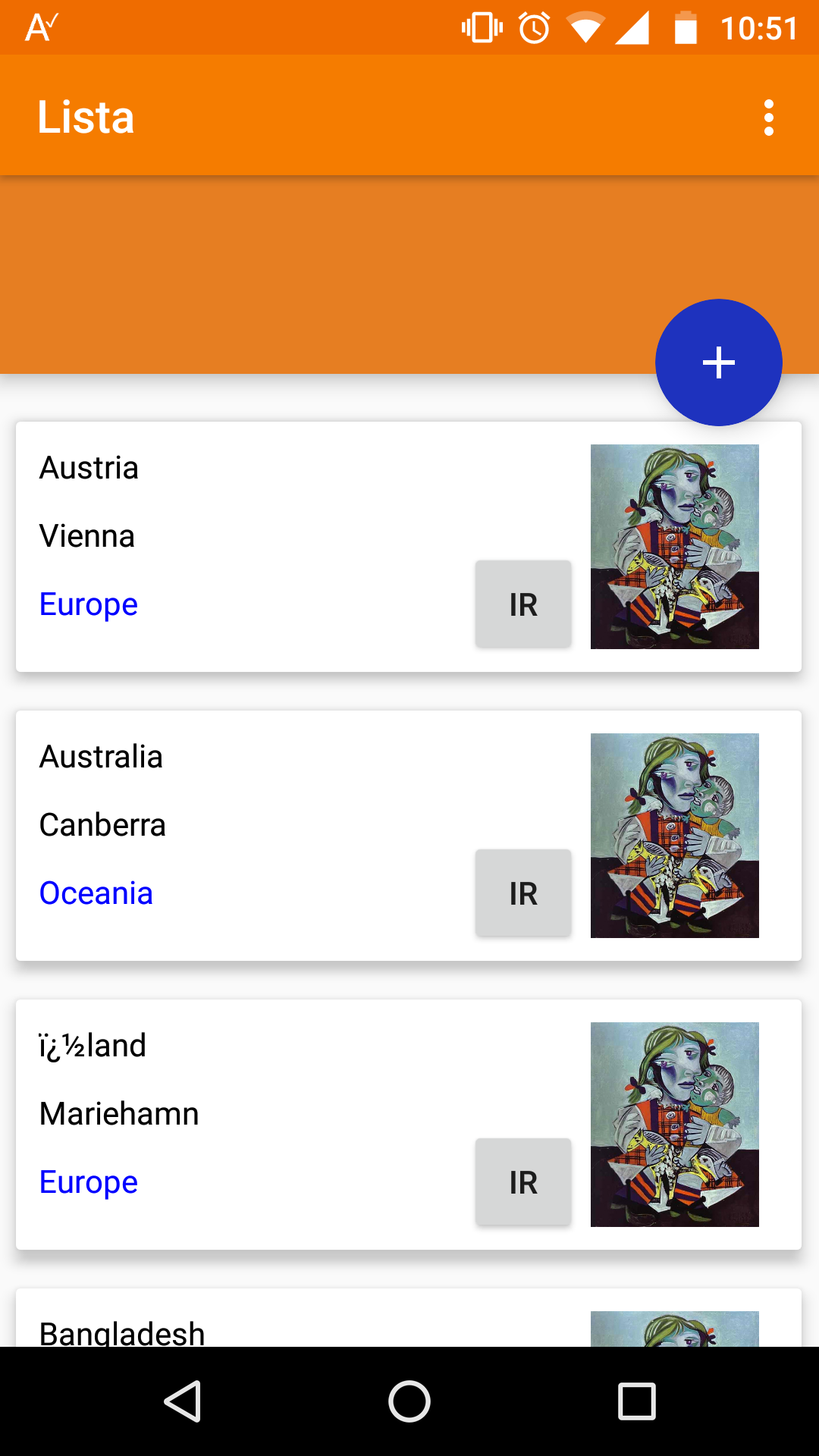The image size is (819, 1456).
Task: Open the Bangladesh card
Action: [409, 1318]
